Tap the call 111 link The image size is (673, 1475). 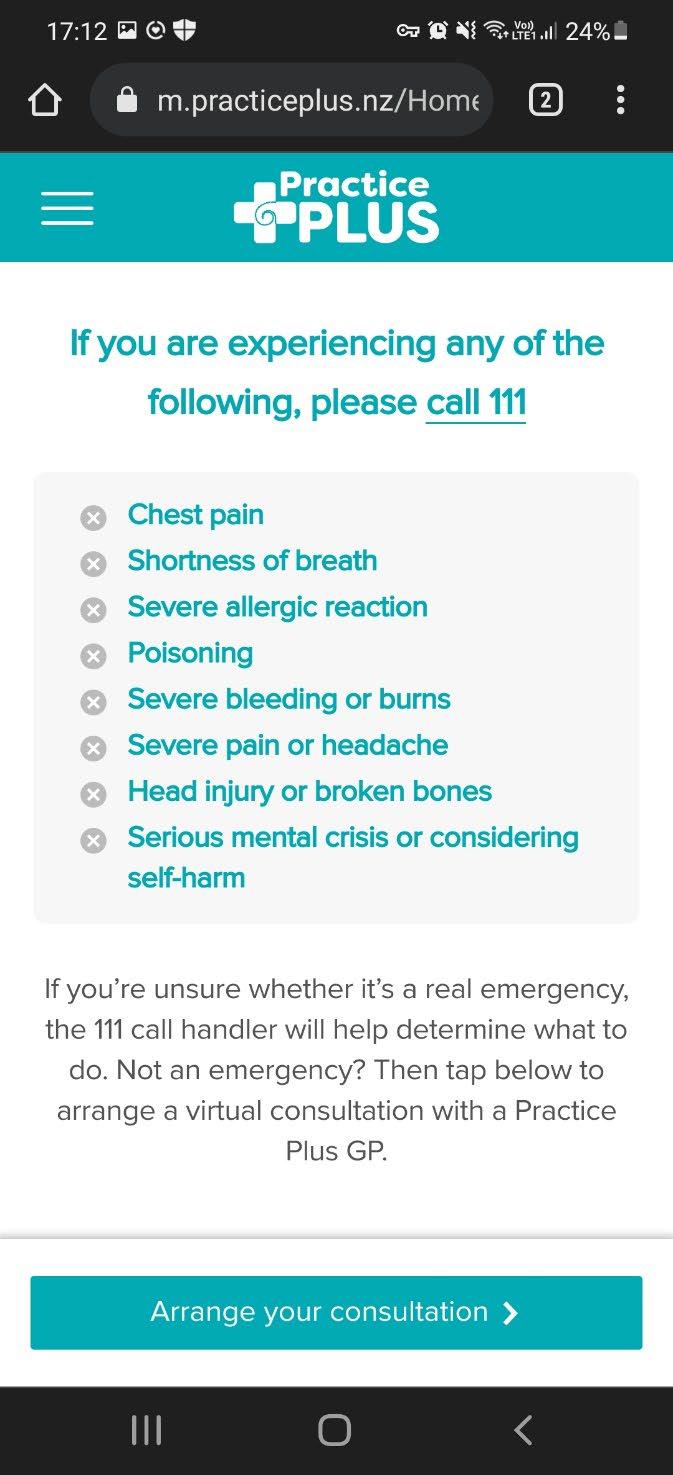pos(476,402)
